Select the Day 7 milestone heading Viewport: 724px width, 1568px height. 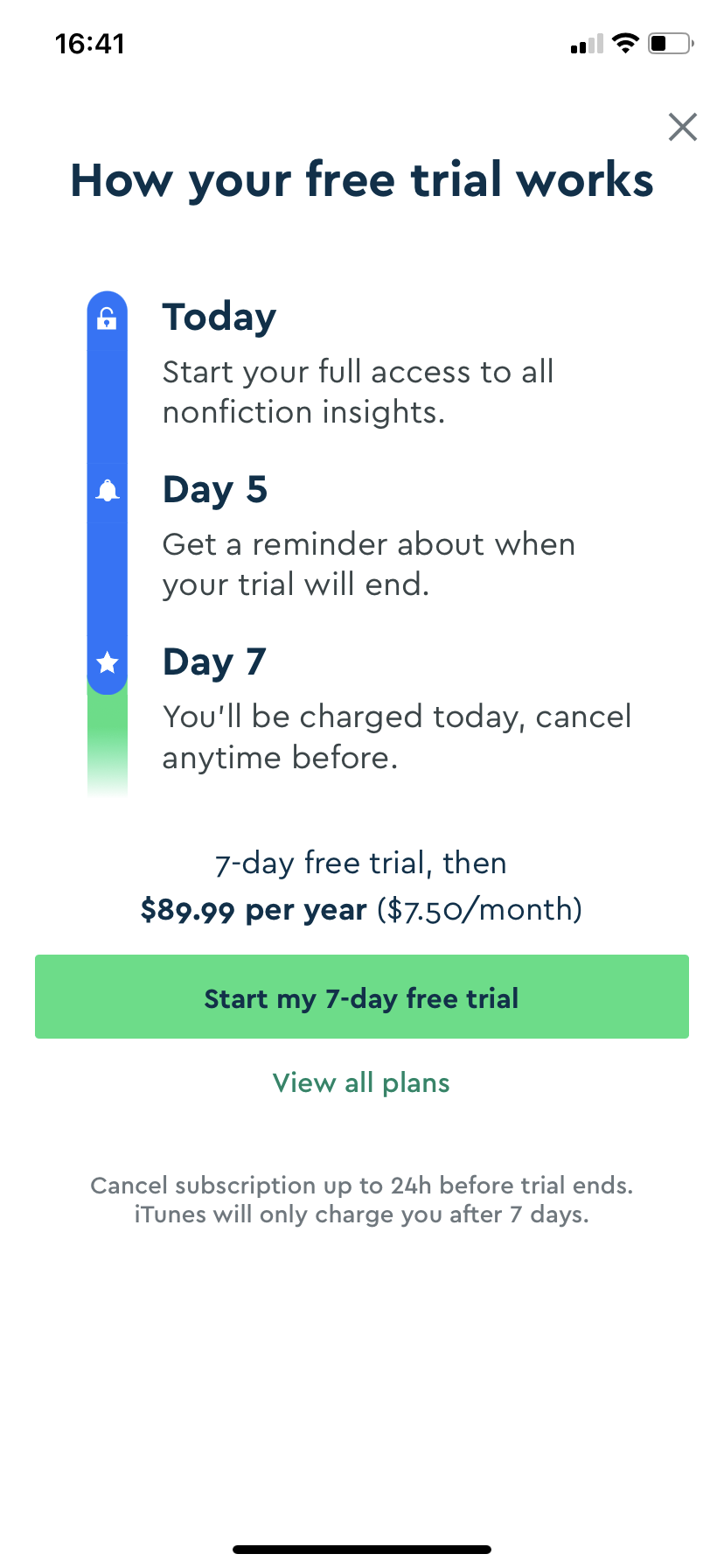[x=213, y=661]
